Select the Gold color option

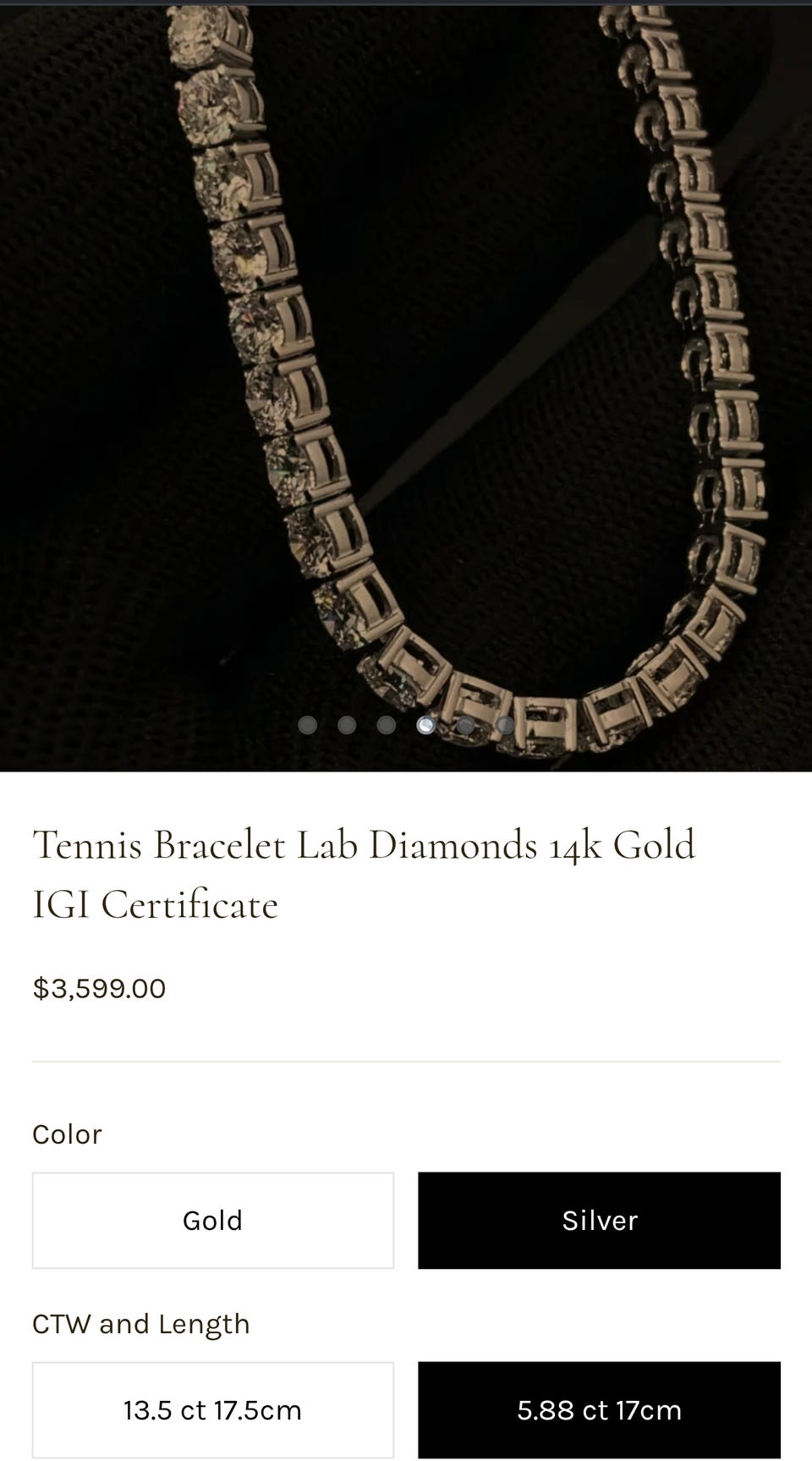[x=213, y=1220]
